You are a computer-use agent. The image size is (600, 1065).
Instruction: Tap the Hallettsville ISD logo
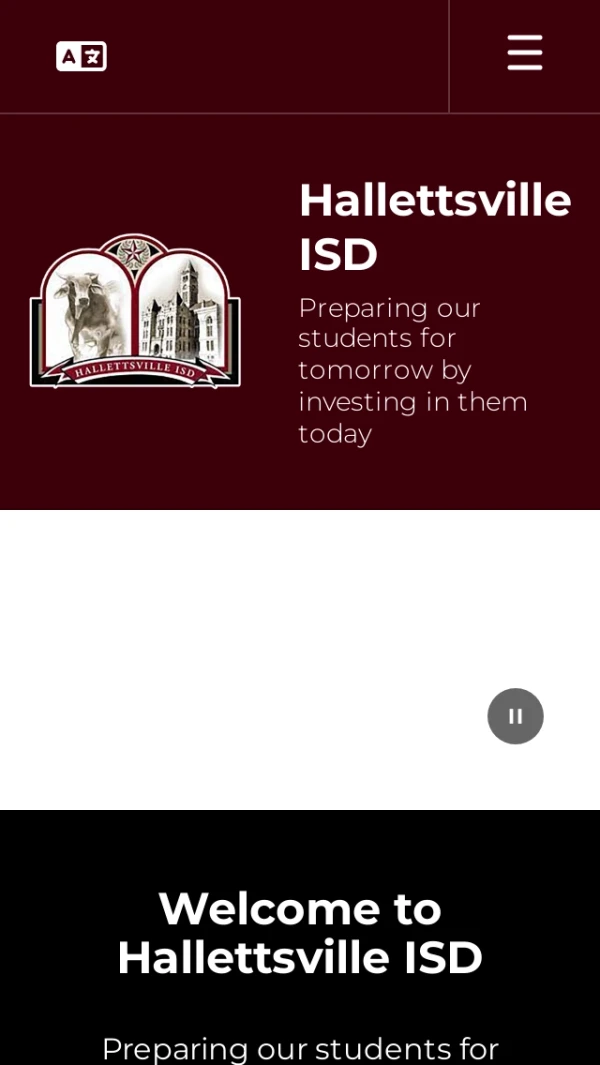pos(135,310)
